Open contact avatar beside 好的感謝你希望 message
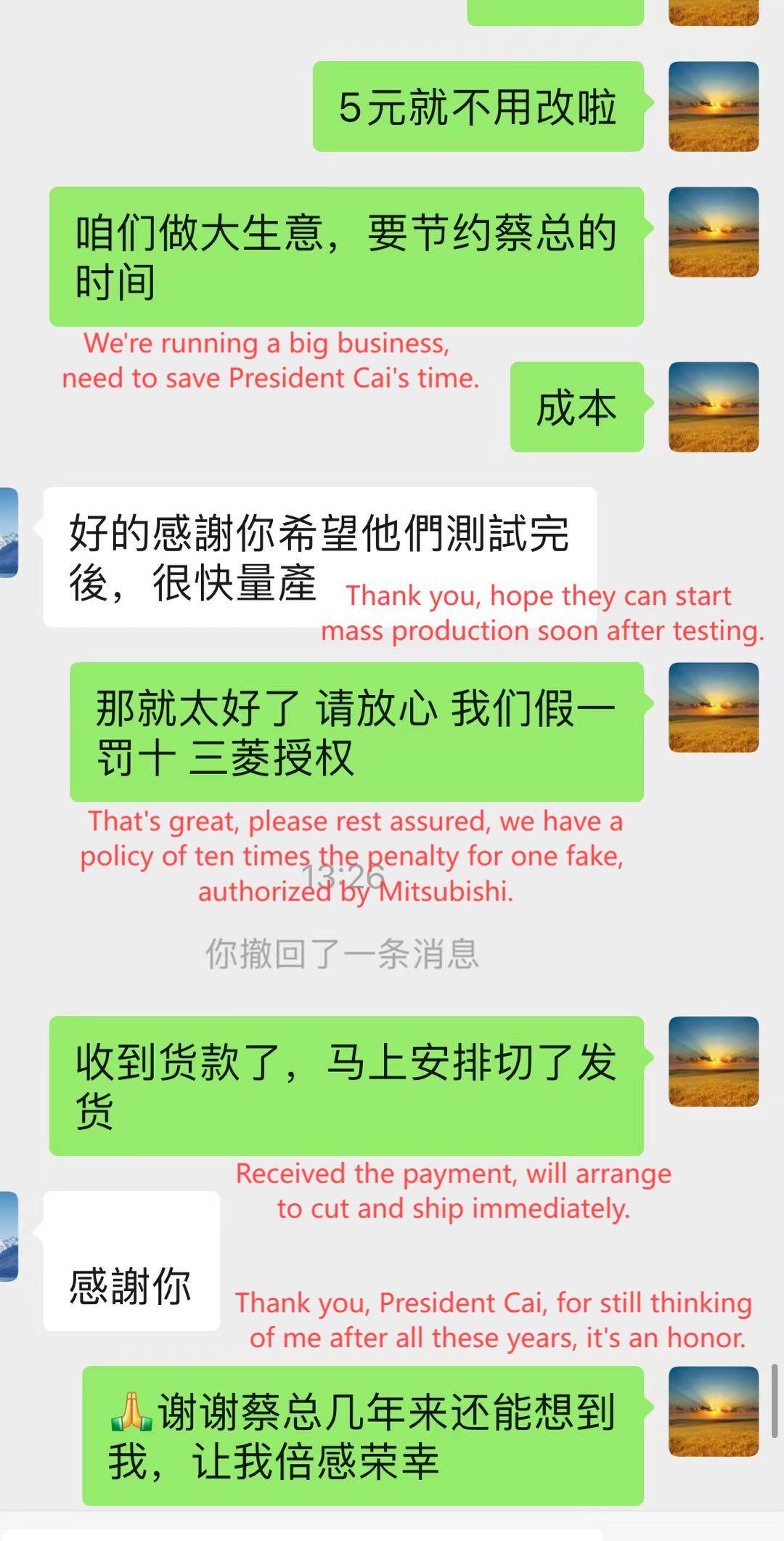 [x=9, y=532]
